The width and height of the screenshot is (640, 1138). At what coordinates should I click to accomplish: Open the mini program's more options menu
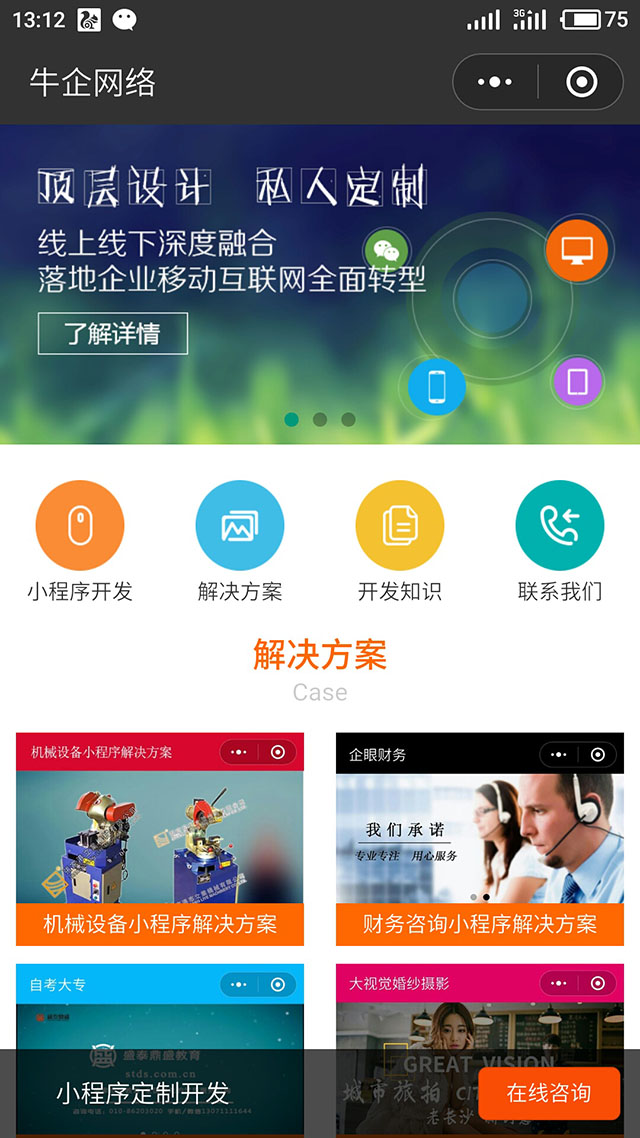coord(495,82)
